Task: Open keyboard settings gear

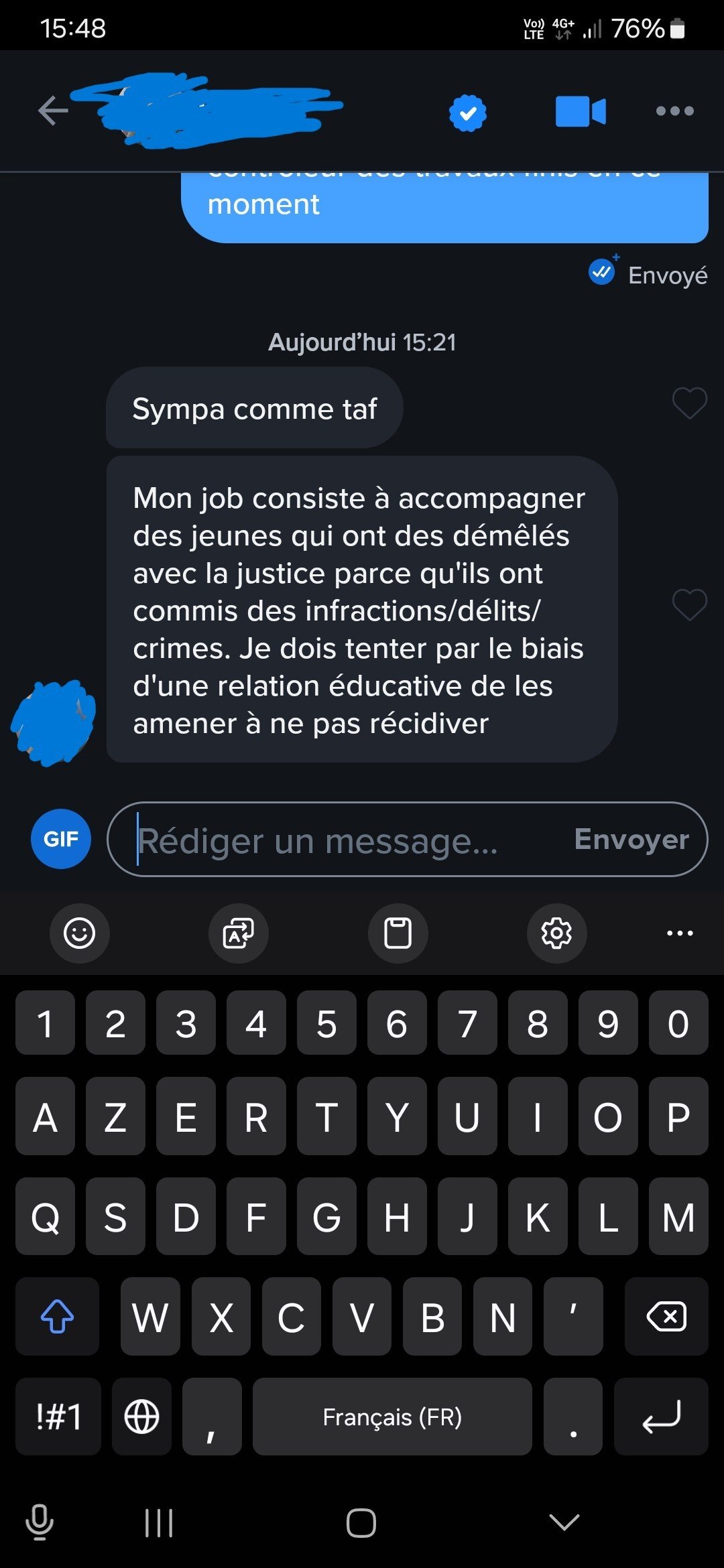Action: (x=556, y=933)
